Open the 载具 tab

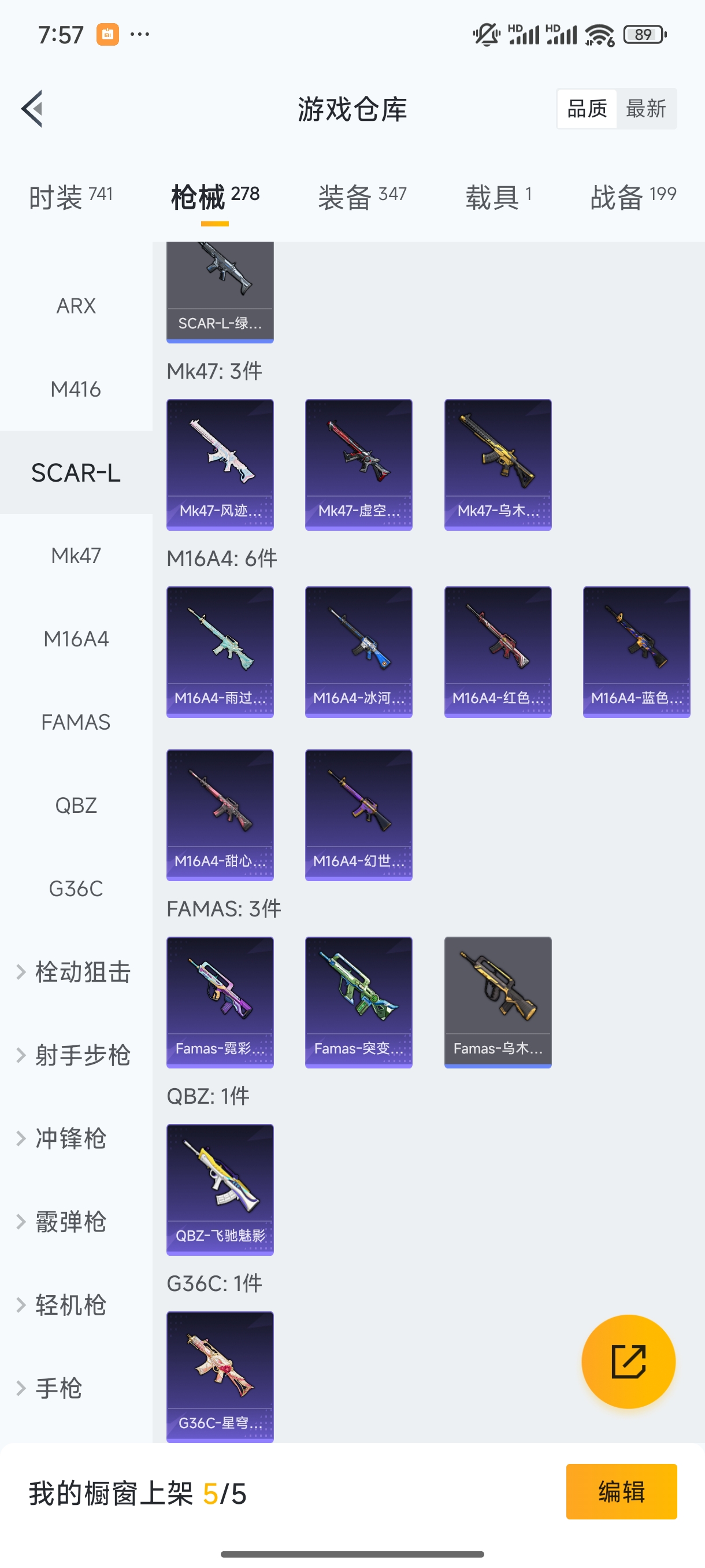[x=498, y=197]
